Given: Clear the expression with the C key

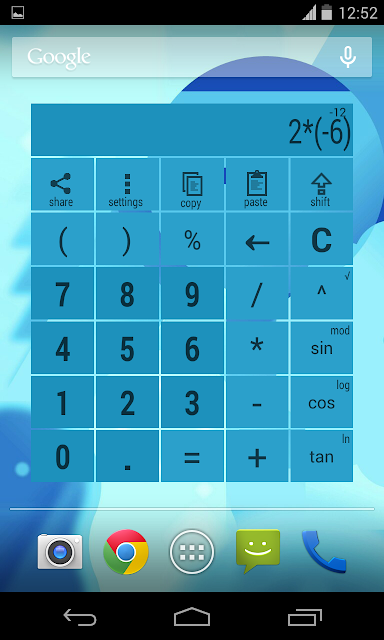Looking at the screenshot, I should pos(322,239).
